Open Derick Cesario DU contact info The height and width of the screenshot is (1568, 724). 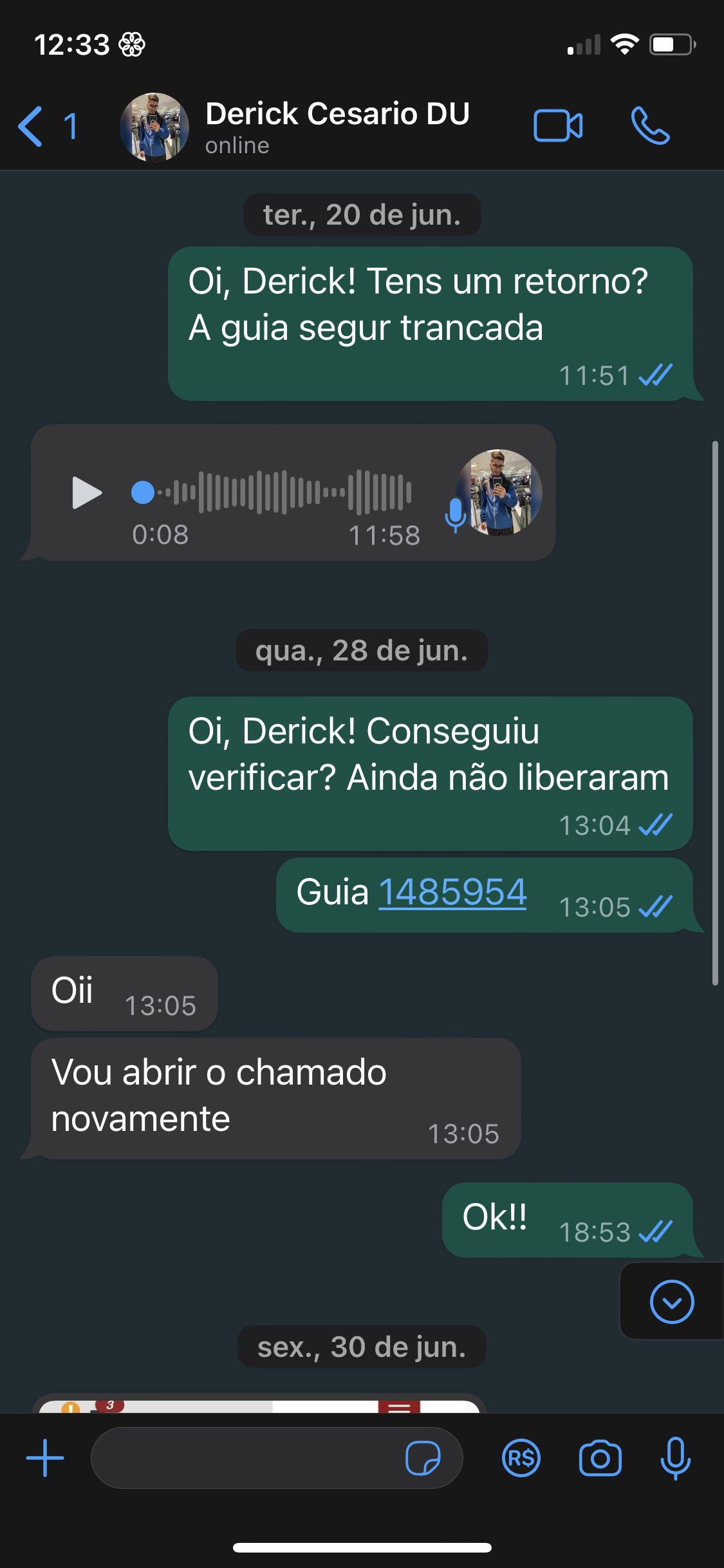[337, 126]
